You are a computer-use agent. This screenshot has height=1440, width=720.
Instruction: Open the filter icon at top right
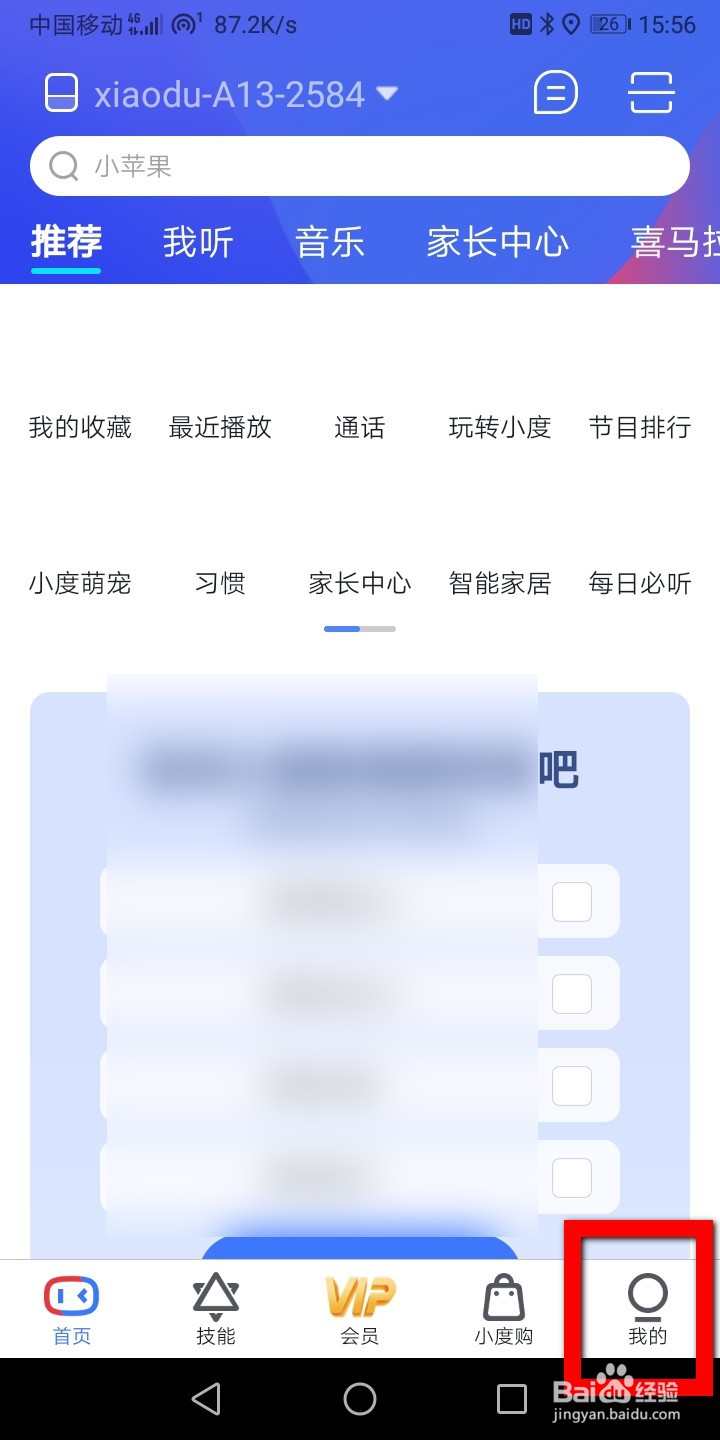point(651,92)
